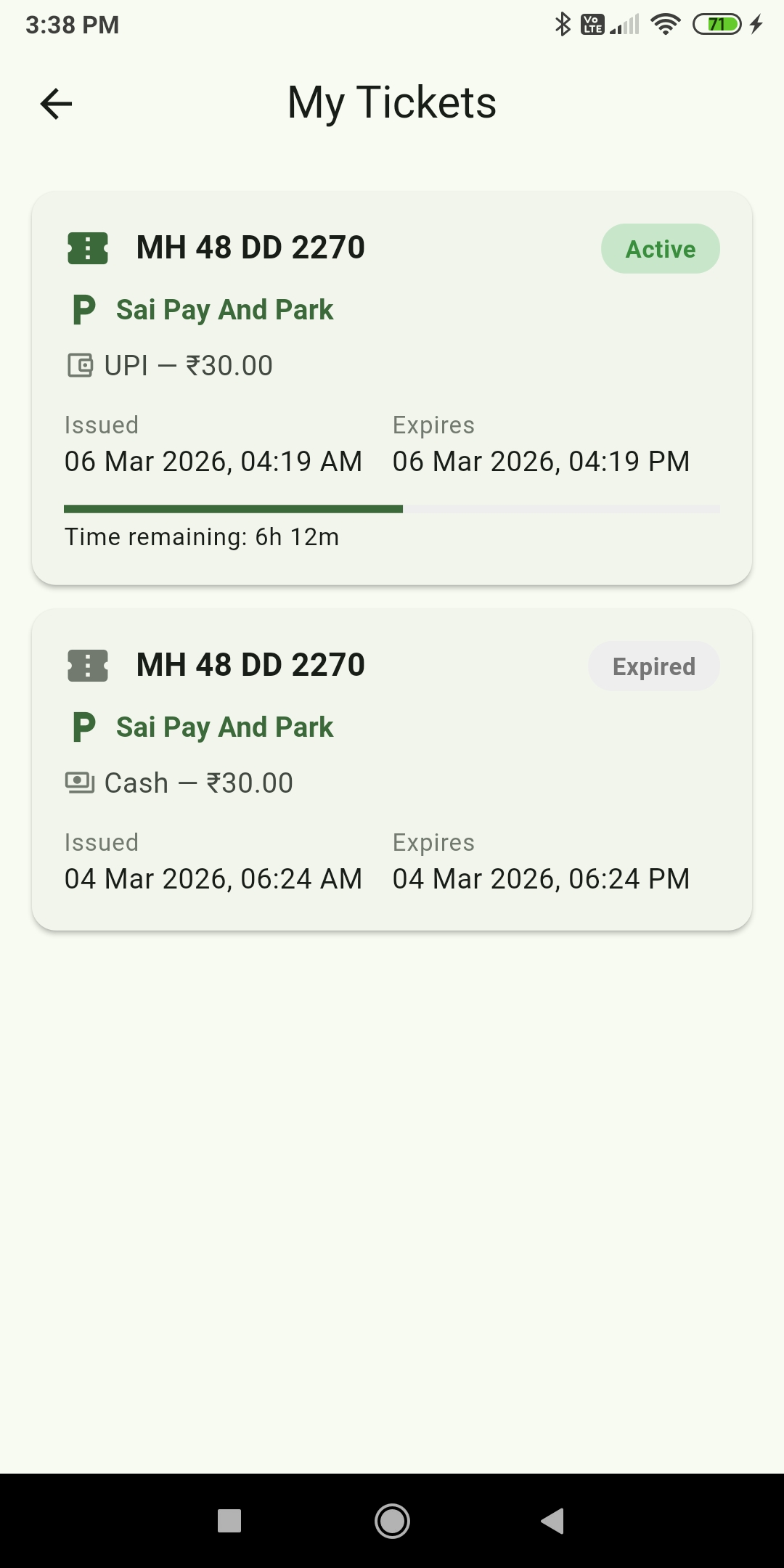784x1568 pixels.
Task: Click the parking 'P' icon for Sai Pay And Park
Action: click(x=83, y=309)
